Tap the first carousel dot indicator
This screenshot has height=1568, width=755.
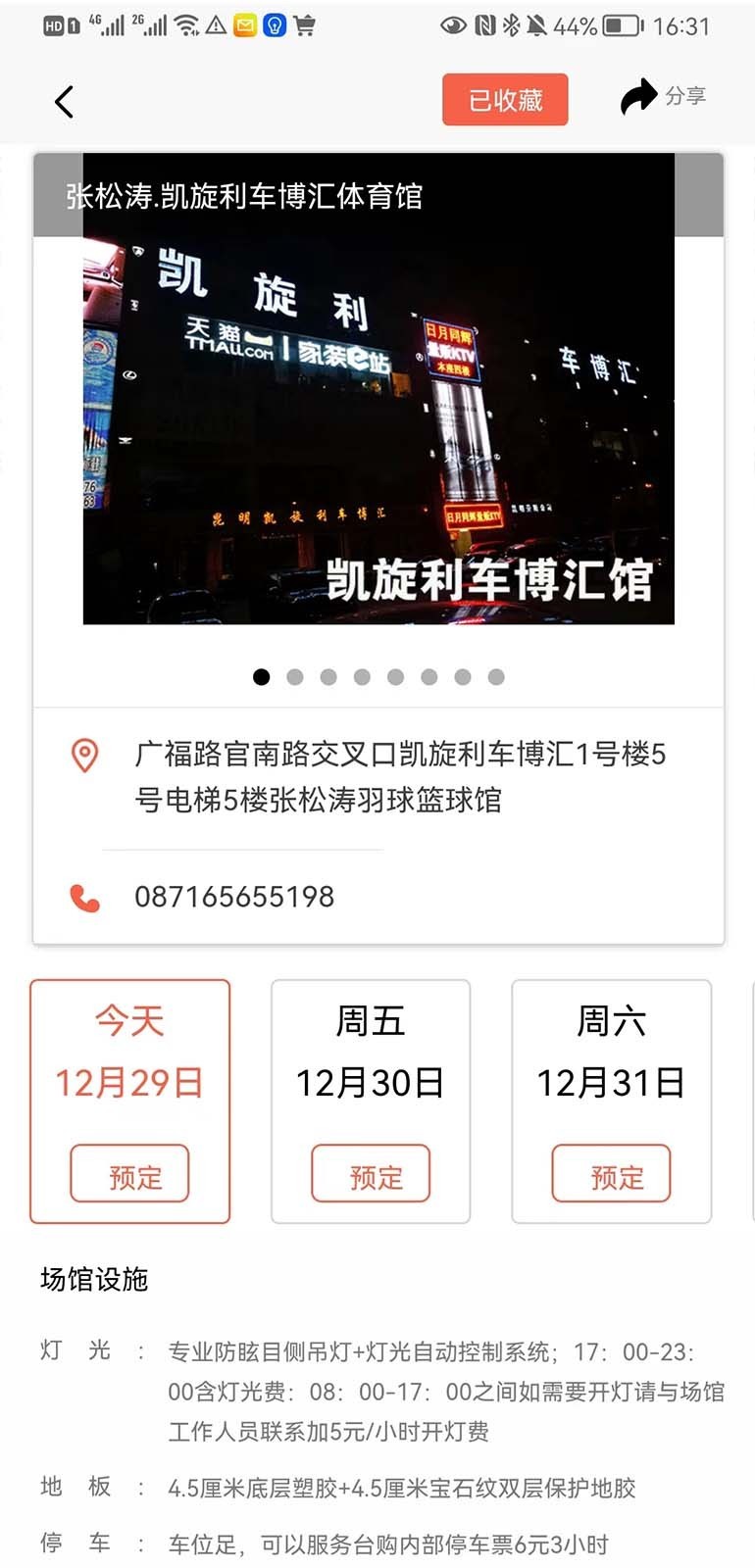[x=261, y=676]
